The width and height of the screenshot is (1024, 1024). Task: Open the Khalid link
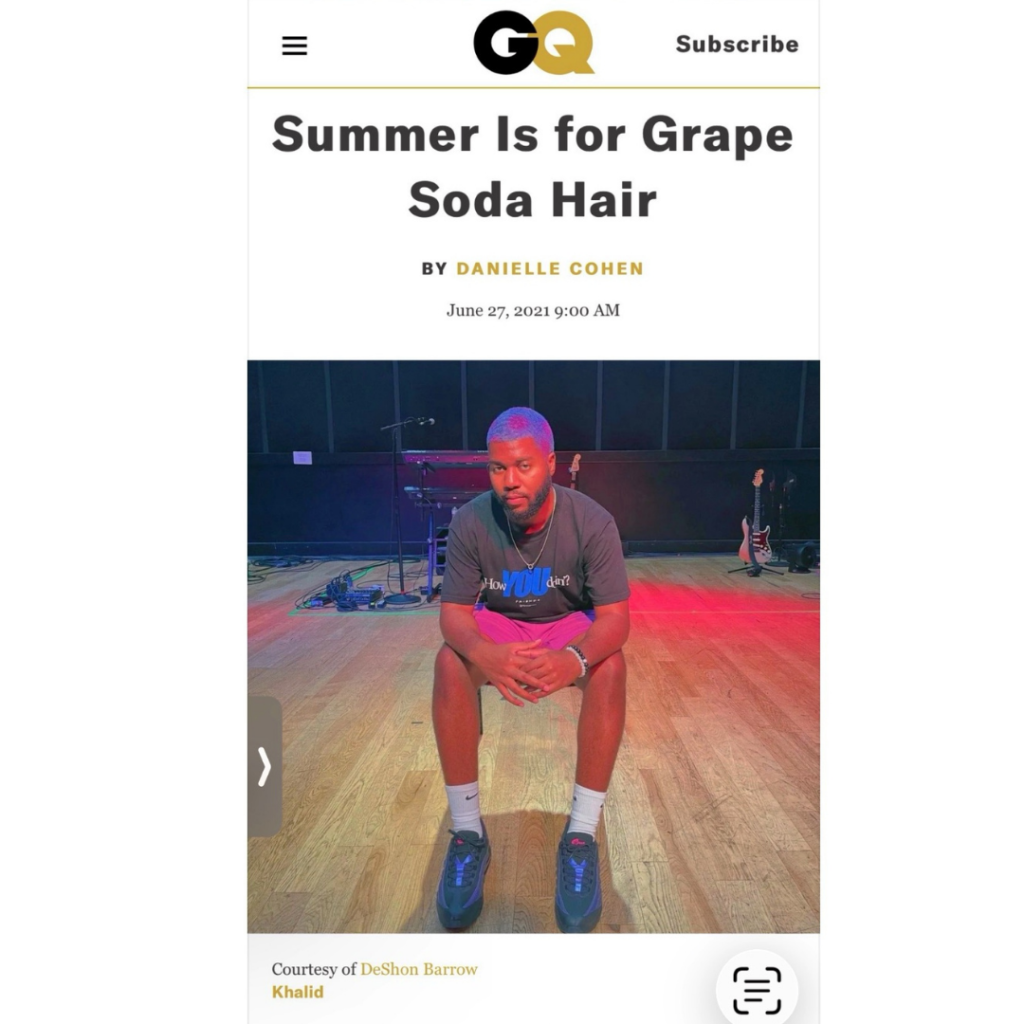click(x=298, y=992)
